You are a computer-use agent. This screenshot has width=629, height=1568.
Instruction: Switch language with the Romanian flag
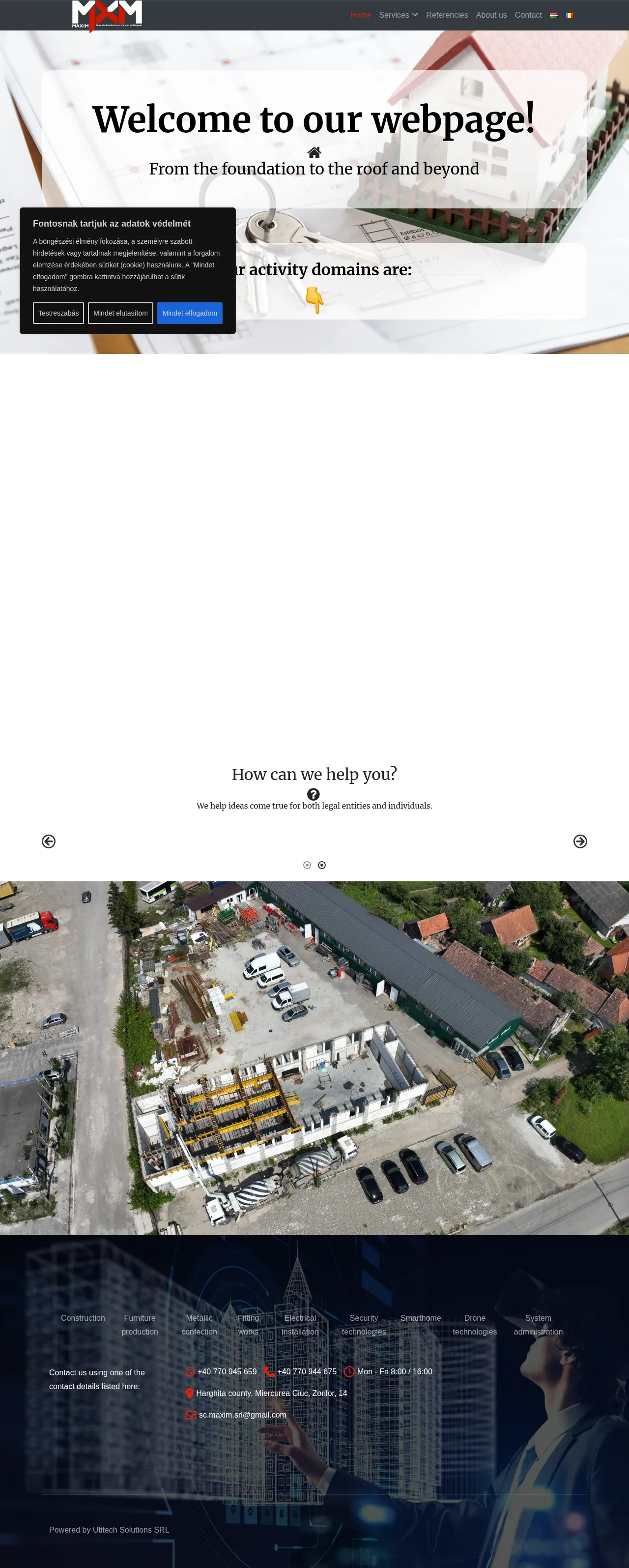click(x=570, y=15)
